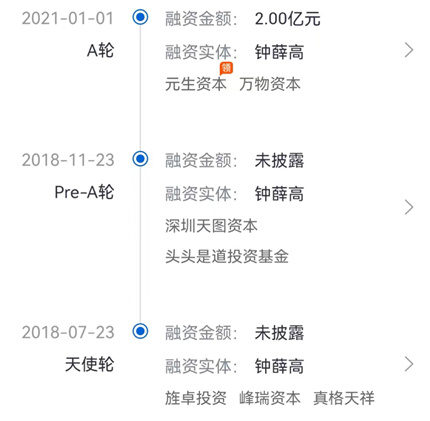View investor 万物资本
The width and height of the screenshot is (430, 421).
click(x=270, y=84)
